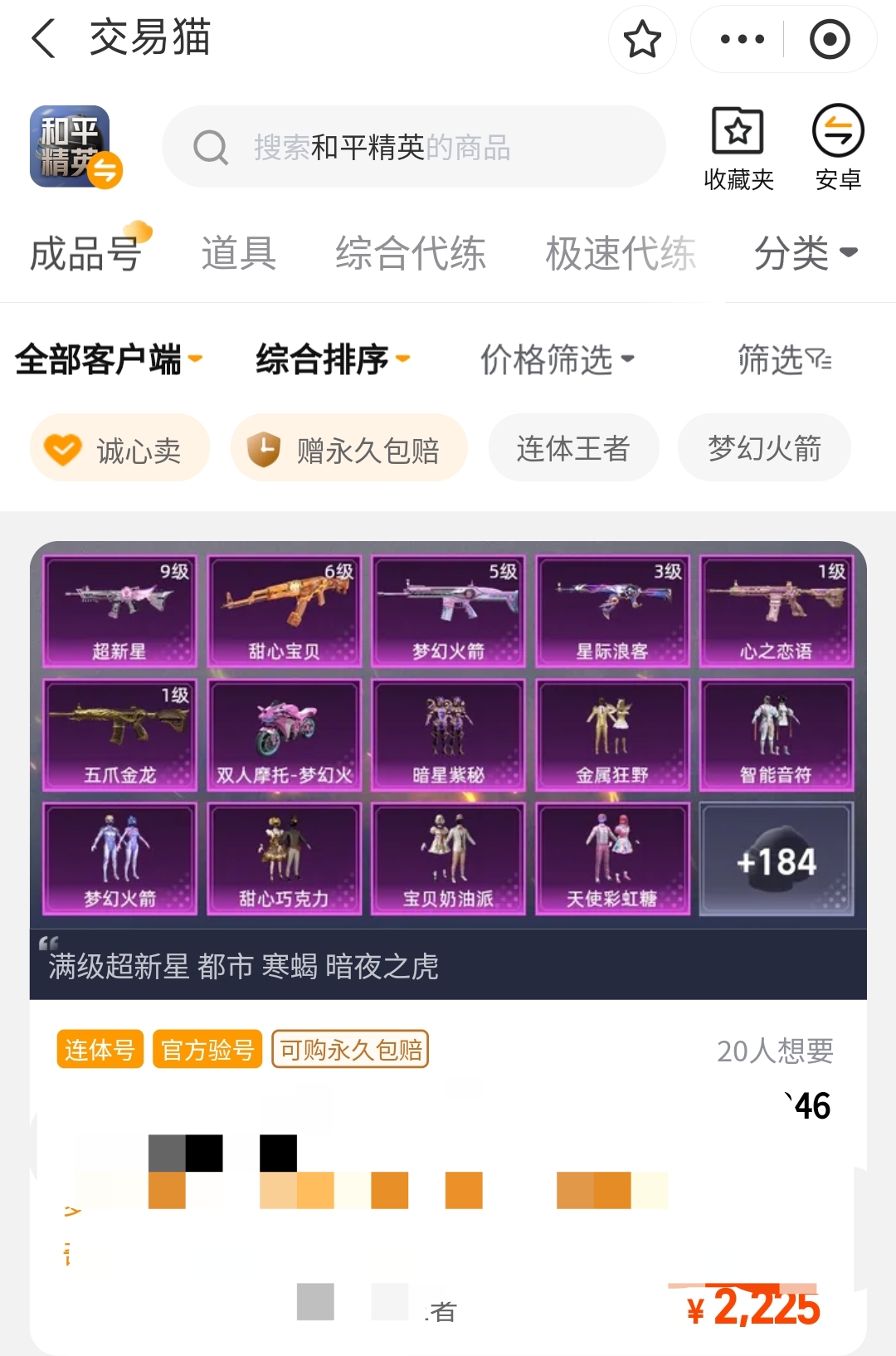The height and width of the screenshot is (1356, 896).
Task: Open the 极速代练 tab
Action: click(x=621, y=253)
